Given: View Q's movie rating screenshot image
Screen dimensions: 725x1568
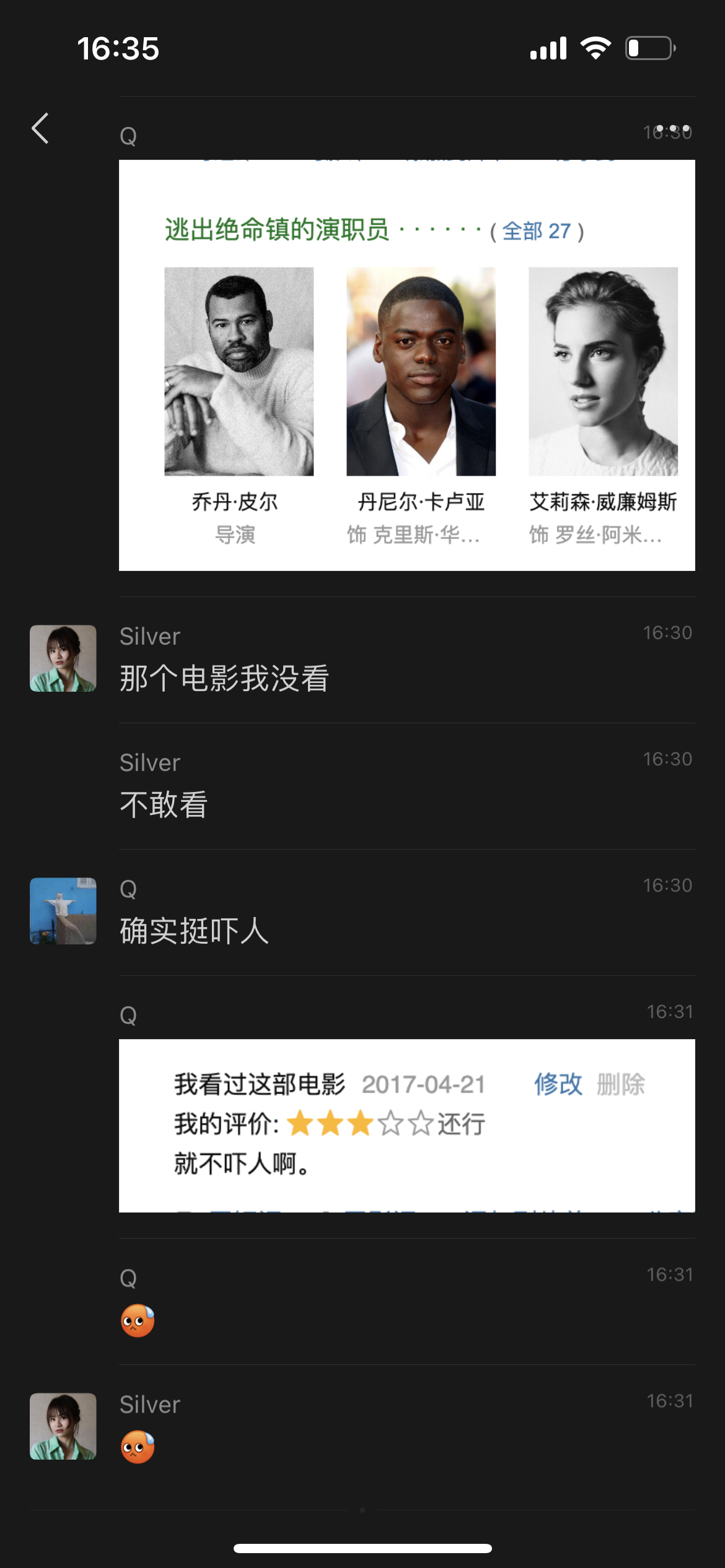Looking at the screenshot, I should 406,1125.
